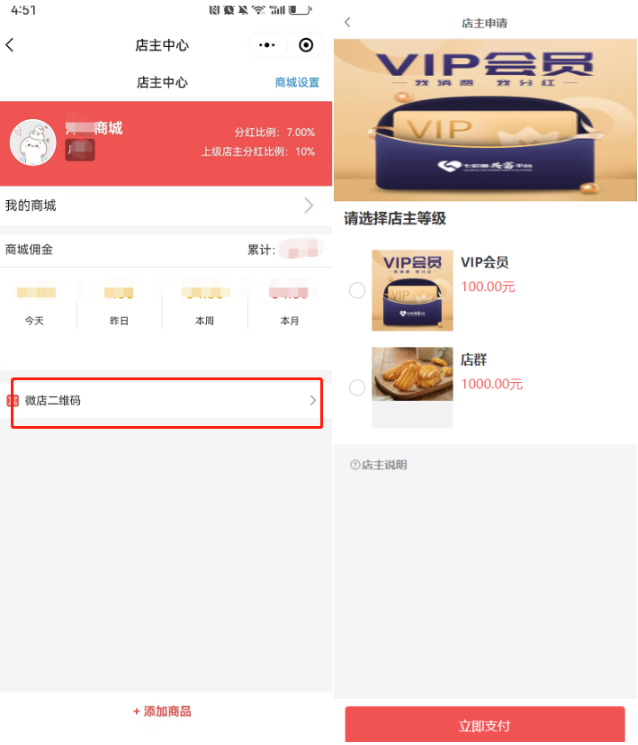Select the 店群 1000.00元 level

pos(357,387)
